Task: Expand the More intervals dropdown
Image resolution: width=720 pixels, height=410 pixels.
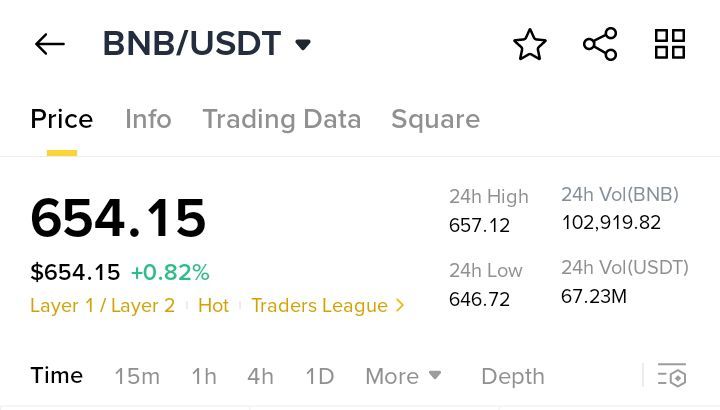Action: [403, 376]
